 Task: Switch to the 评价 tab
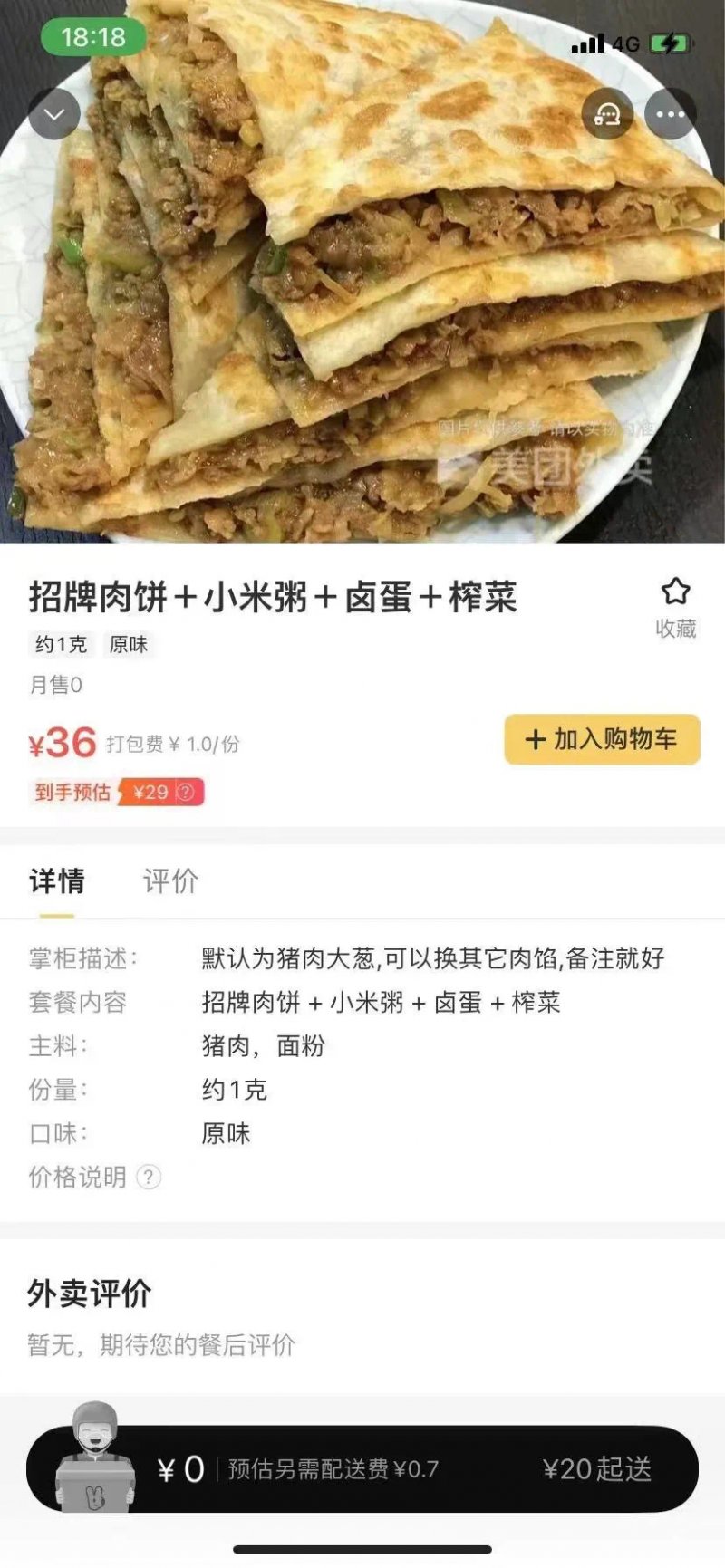pyautogui.click(x=170, y=880)
